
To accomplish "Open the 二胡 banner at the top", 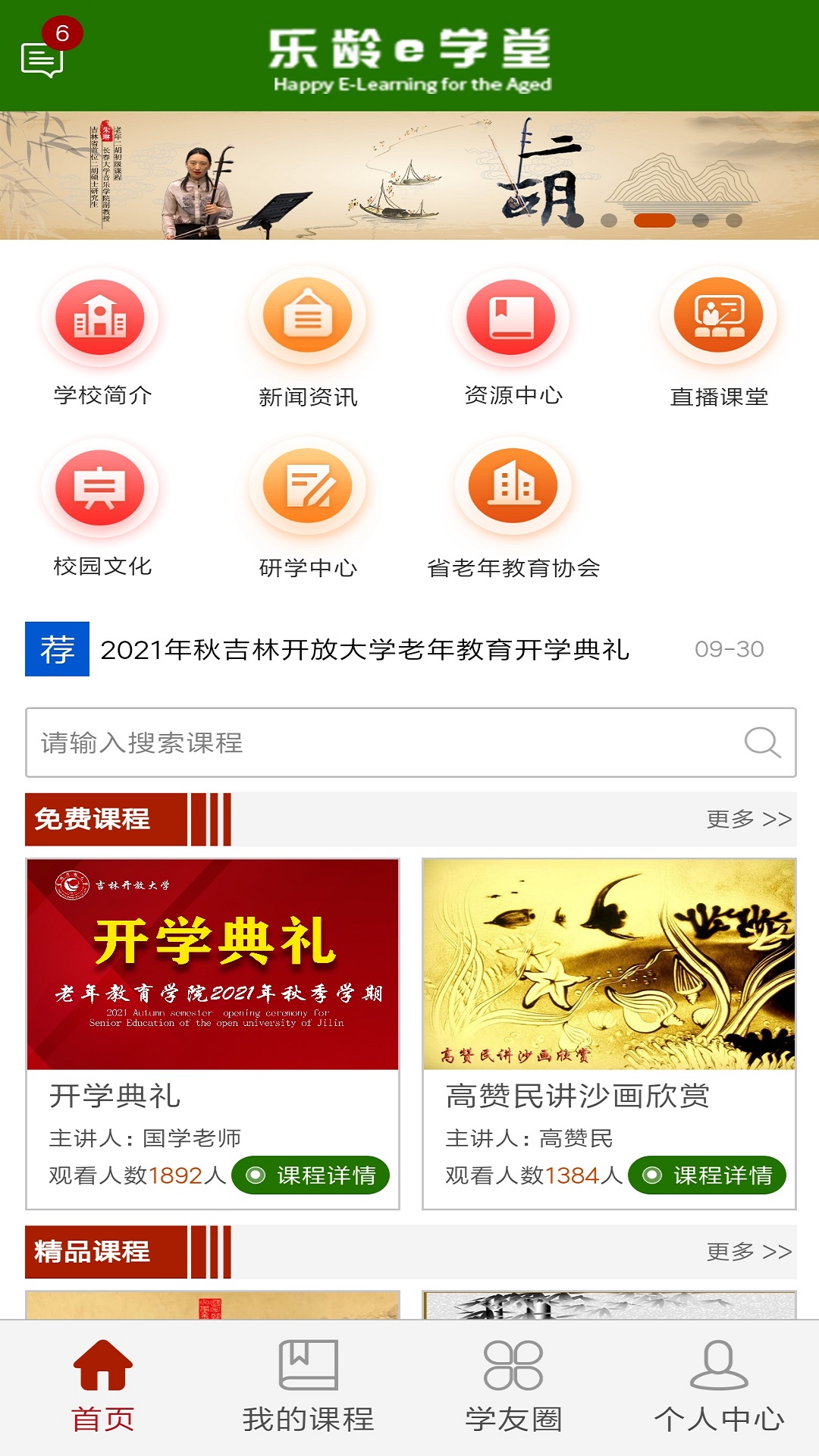I will click(x=409, y=176).
